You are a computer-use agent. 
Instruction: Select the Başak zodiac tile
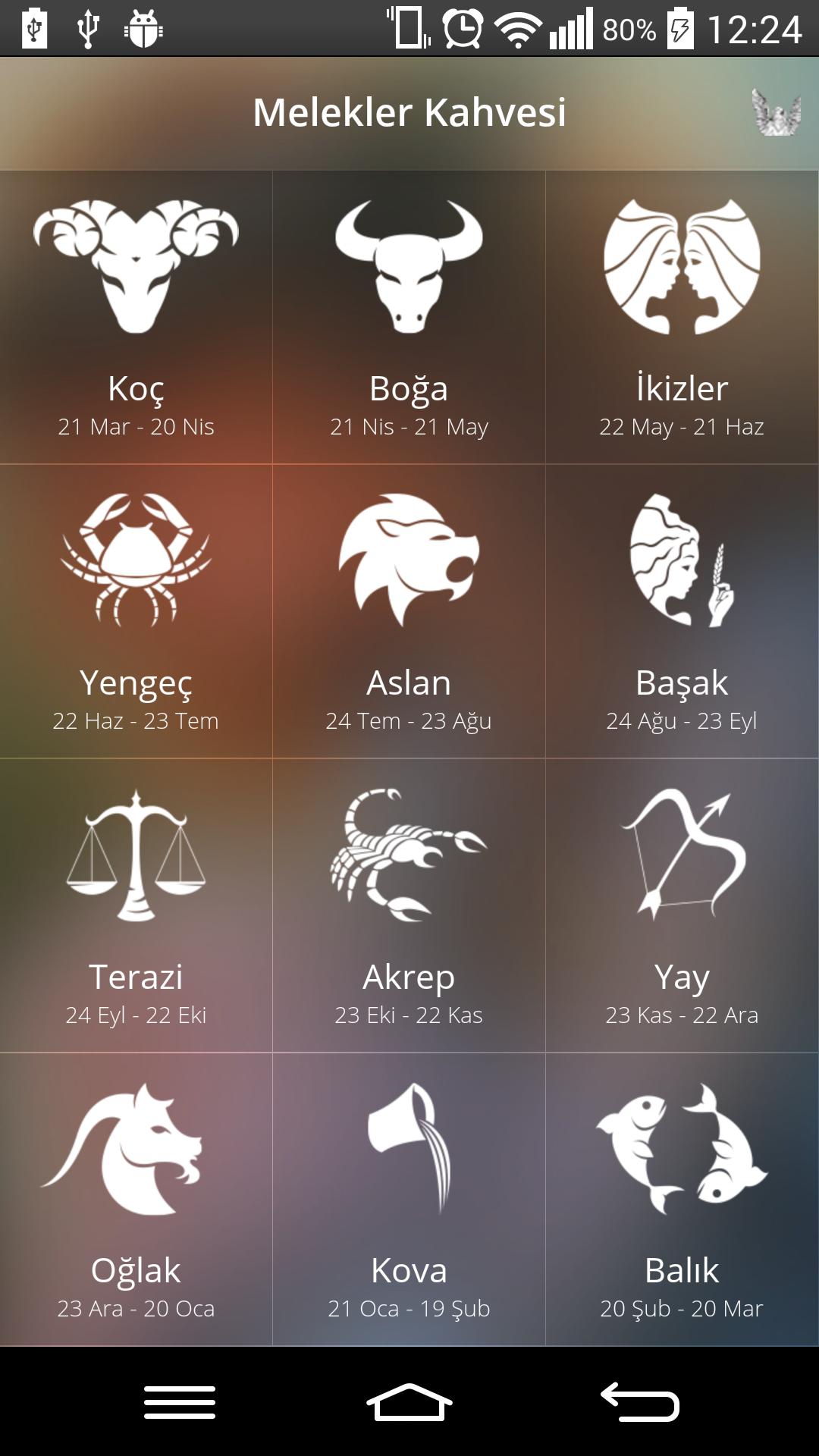[x=682, y=611]
